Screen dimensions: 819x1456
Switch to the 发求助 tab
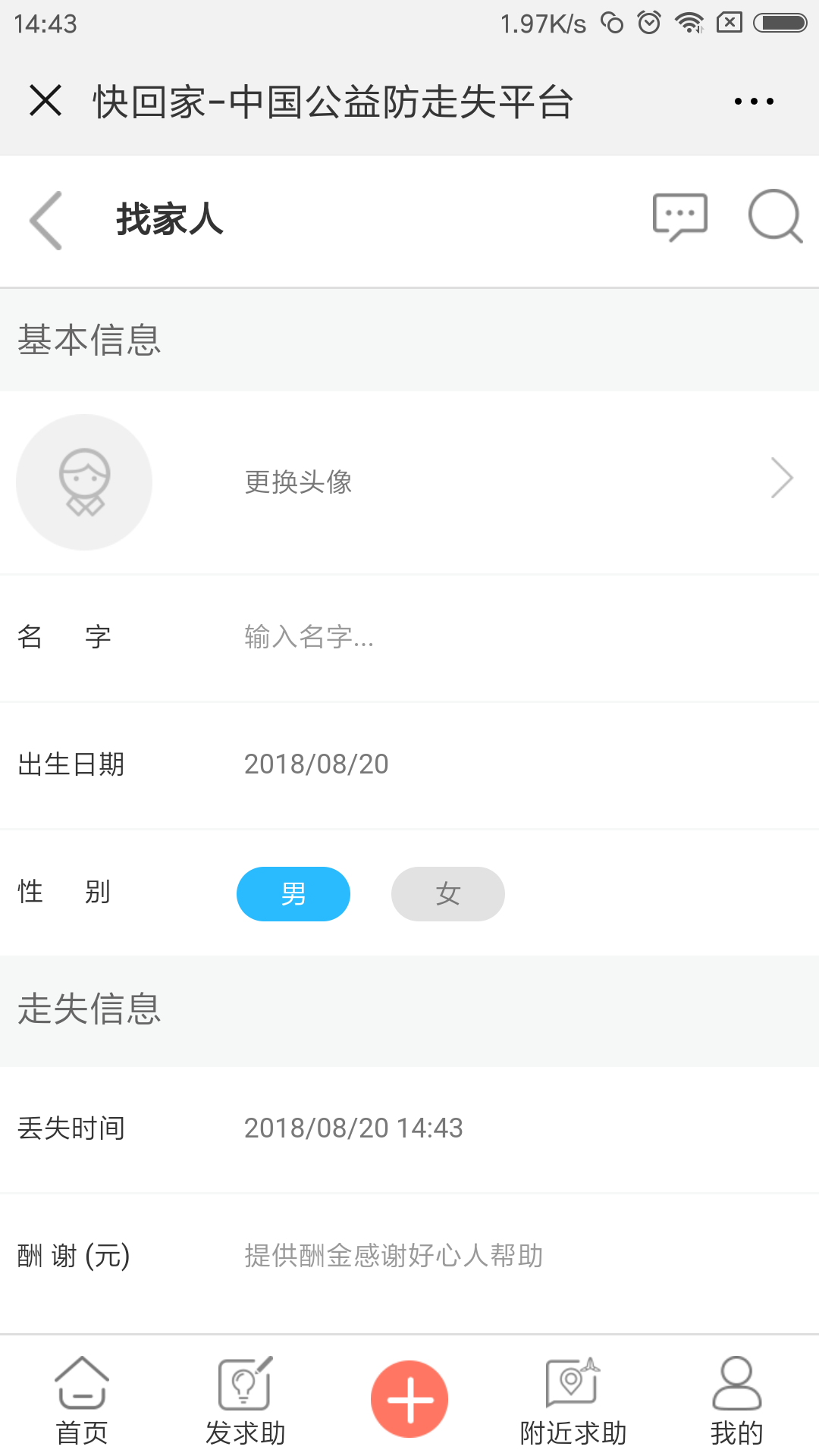coord(245,1400)
